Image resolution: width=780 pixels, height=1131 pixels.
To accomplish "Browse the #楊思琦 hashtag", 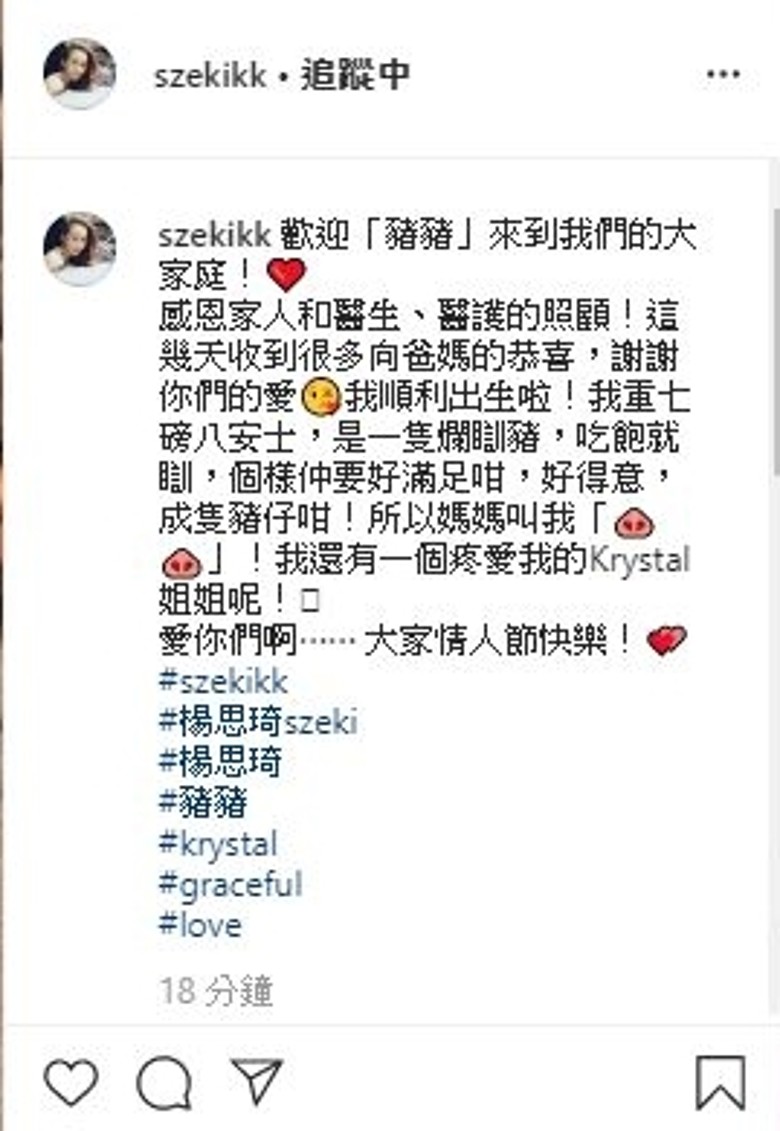I will (220, 762).
